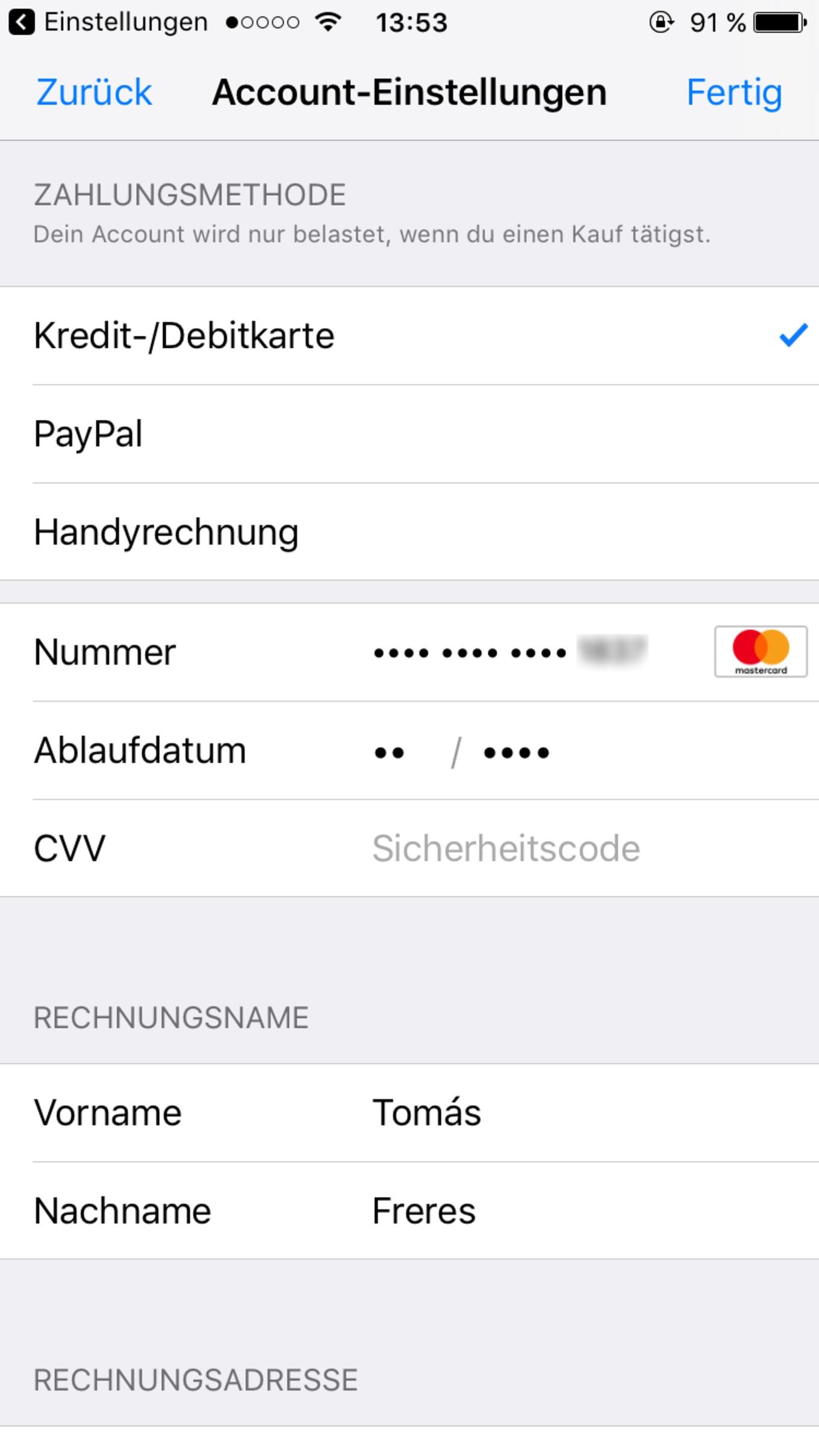
Task: Choose PayPal as payment method
Action: 409,434
